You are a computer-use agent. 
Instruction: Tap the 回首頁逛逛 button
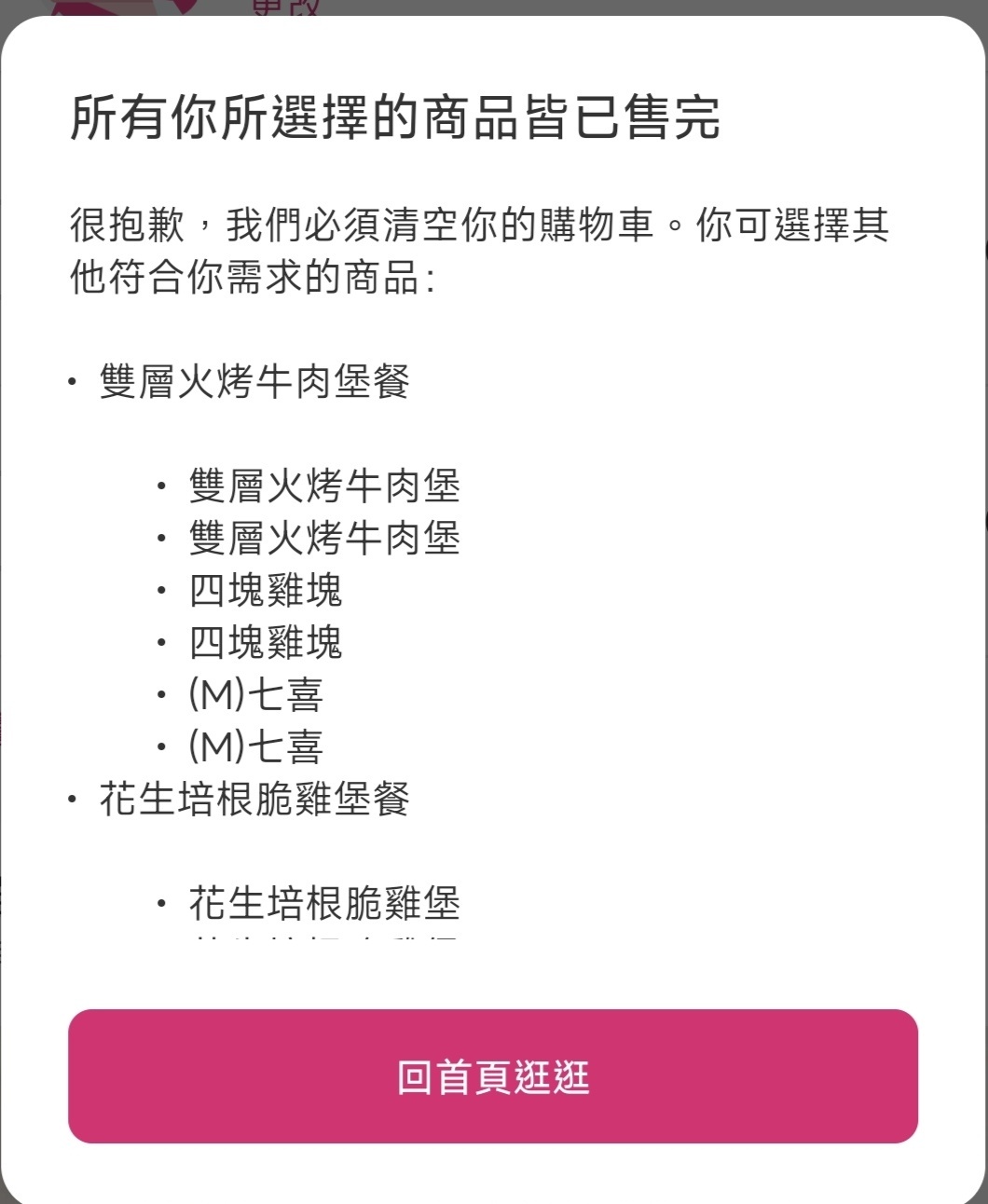(x=493, y=1076)
